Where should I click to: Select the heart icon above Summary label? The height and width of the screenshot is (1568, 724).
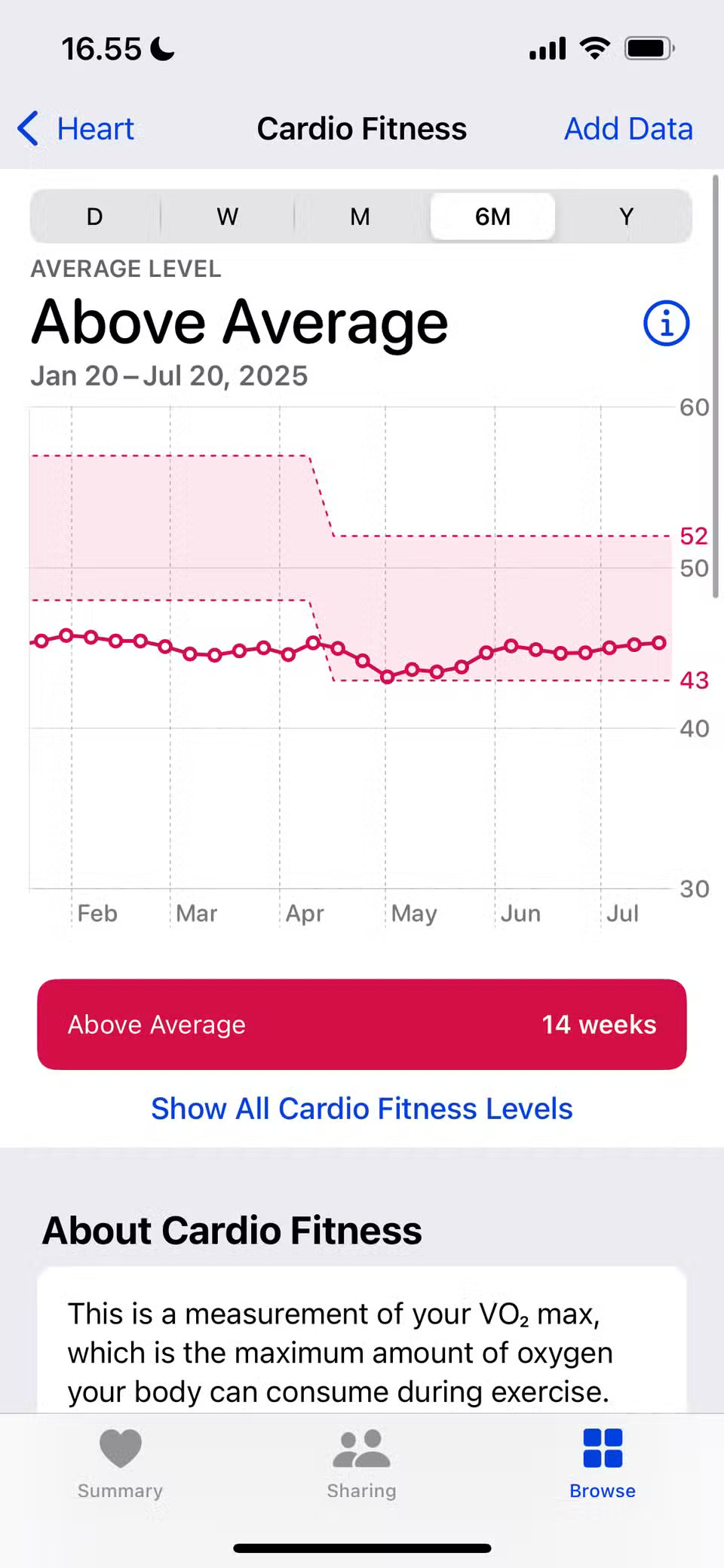pos(120,1446)
